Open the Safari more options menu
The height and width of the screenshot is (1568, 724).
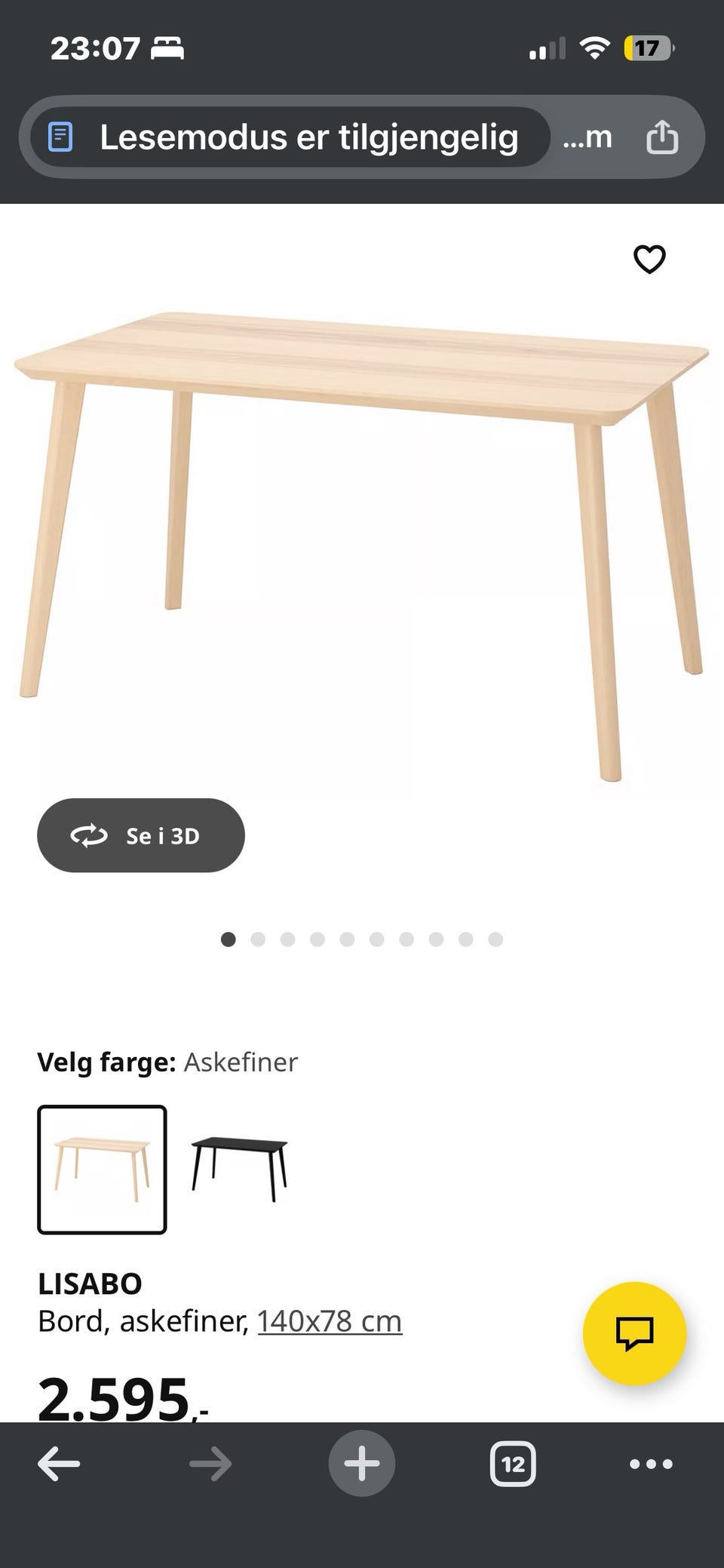click(650, 1462)
